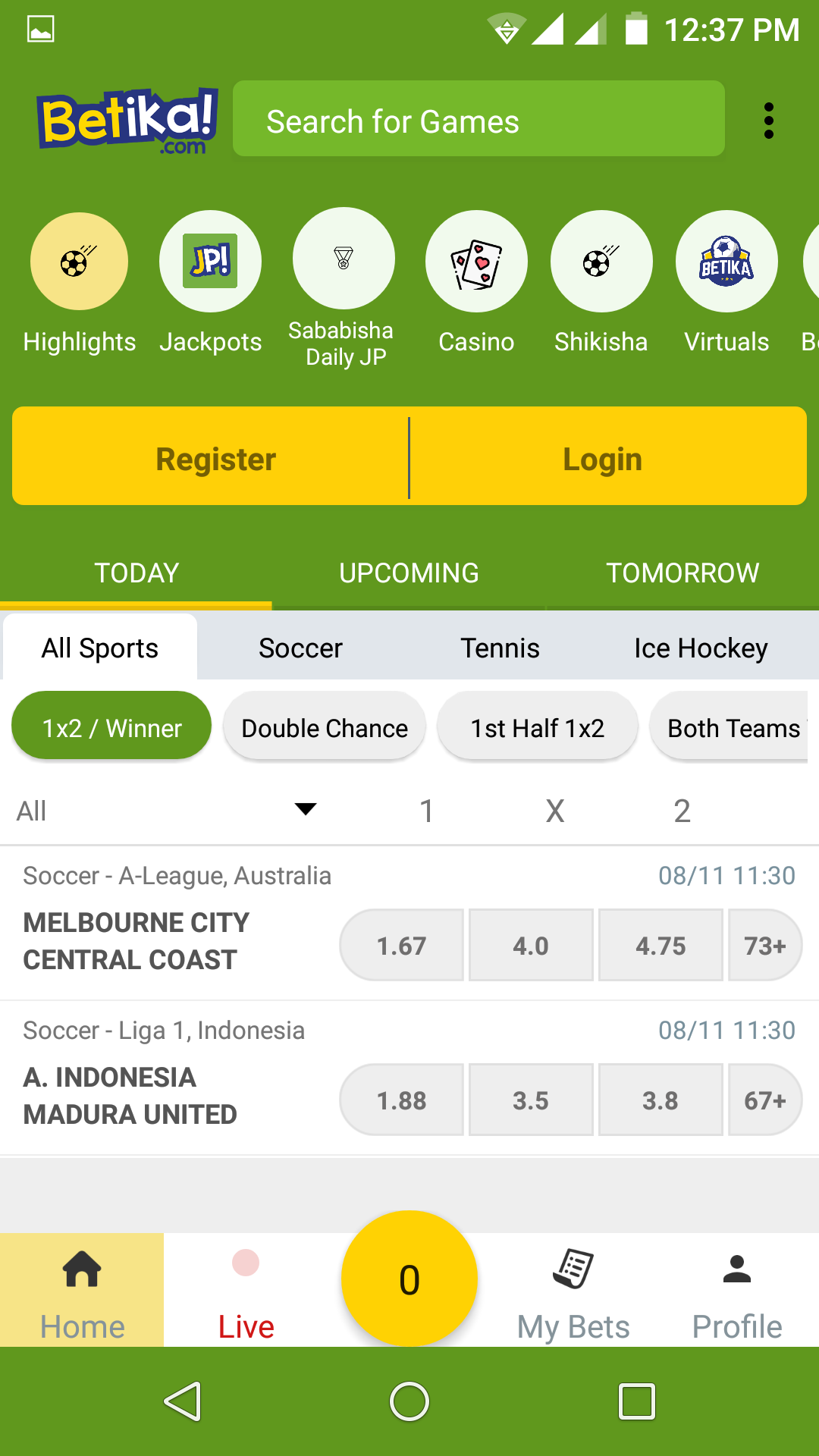The height and width of the screenshot is (1456, 819).
Task: Switch to the Tomorrow tab
Action: [x=682, y=573]
